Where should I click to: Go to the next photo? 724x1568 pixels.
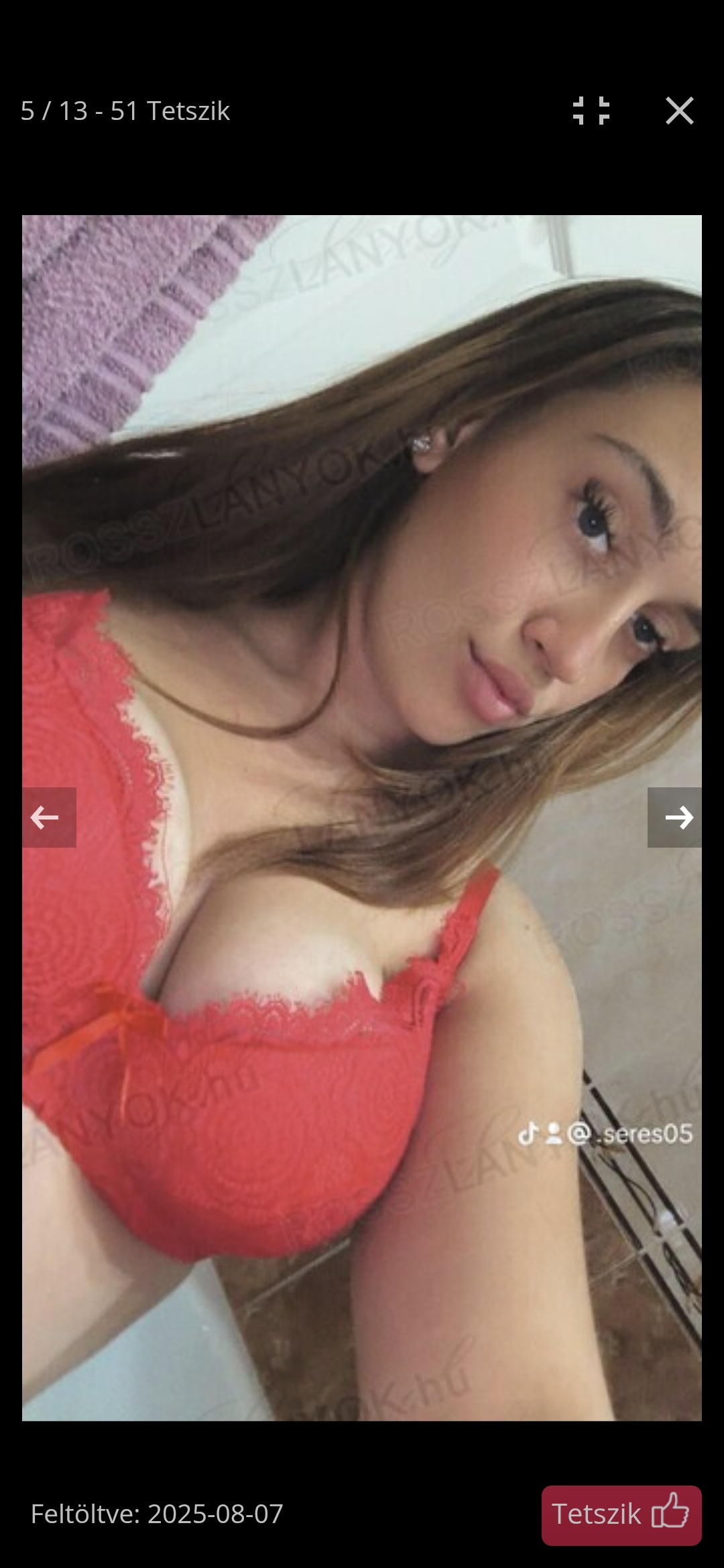click(674, 818)
